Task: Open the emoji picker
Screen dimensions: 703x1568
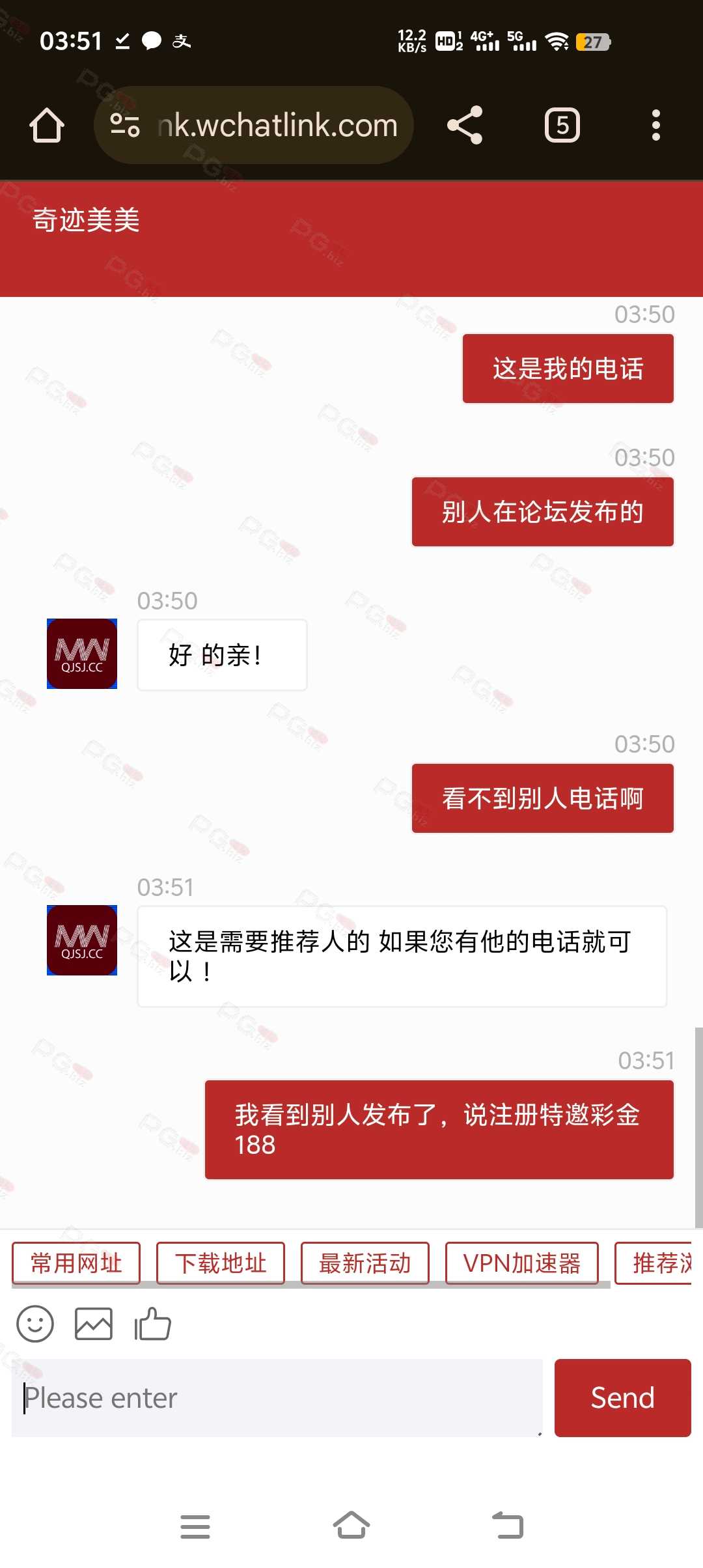Action: pos(35,1324)
